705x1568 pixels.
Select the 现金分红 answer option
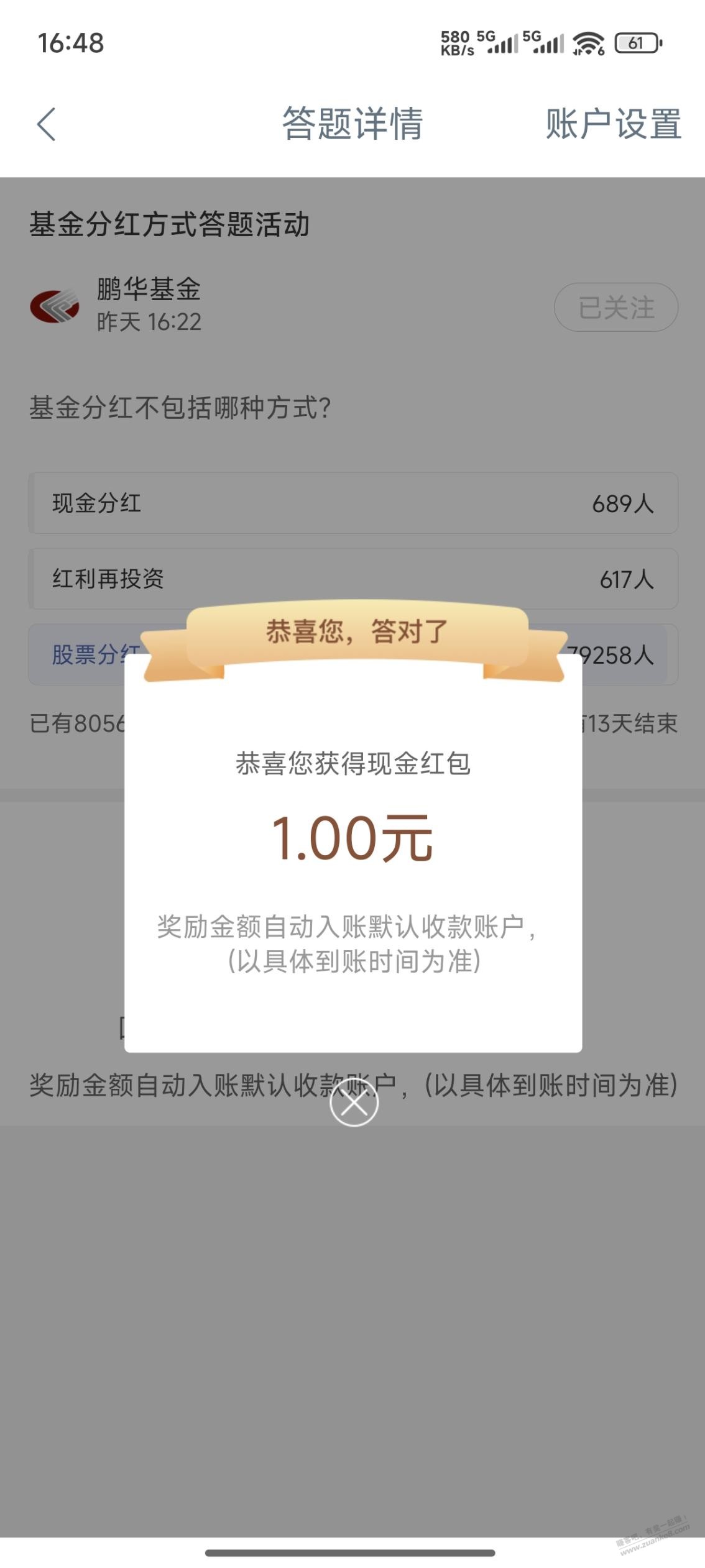352,503
